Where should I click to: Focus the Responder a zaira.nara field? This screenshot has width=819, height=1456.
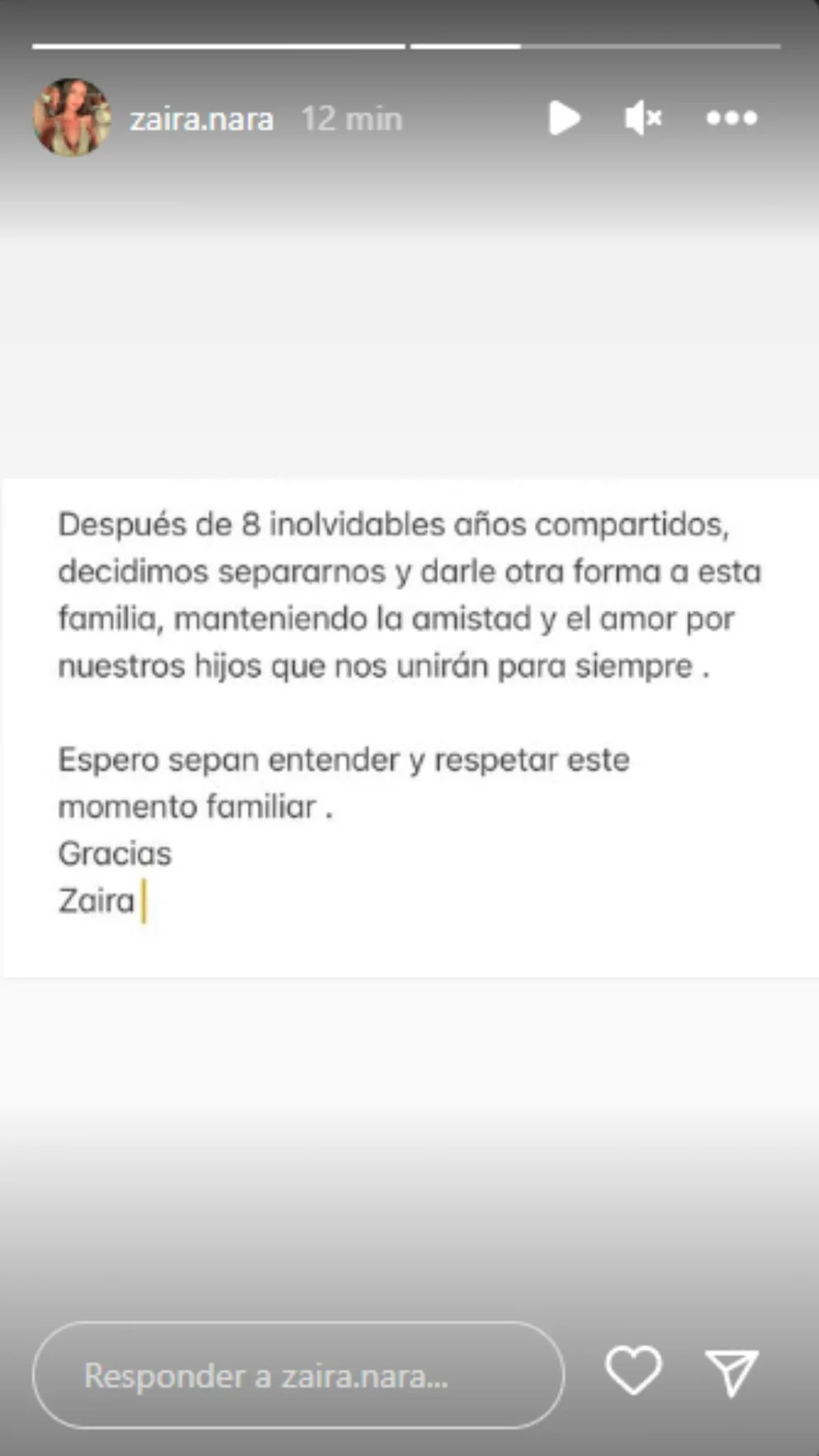click(298, 1375)
